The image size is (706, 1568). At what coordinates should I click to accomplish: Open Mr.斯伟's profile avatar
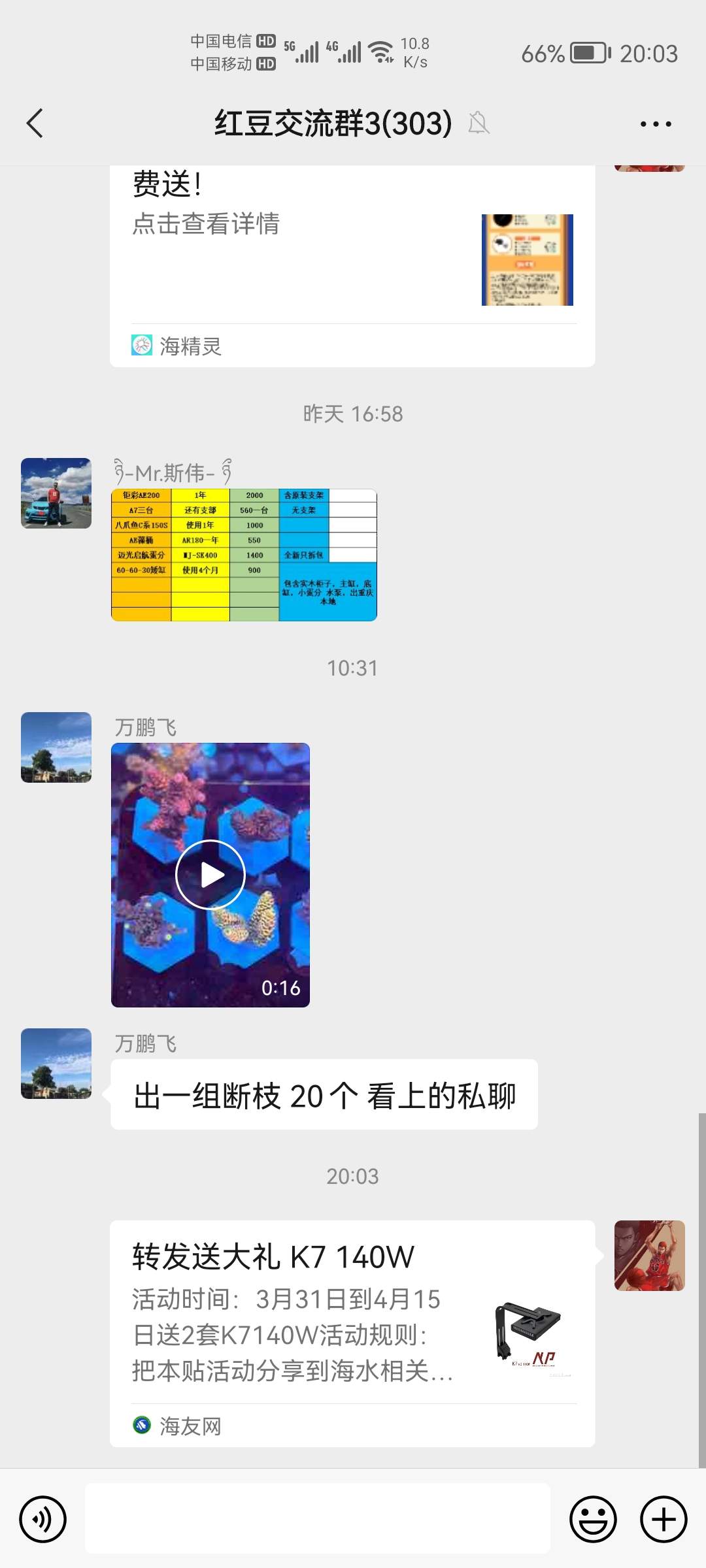(x=56, y=493)
